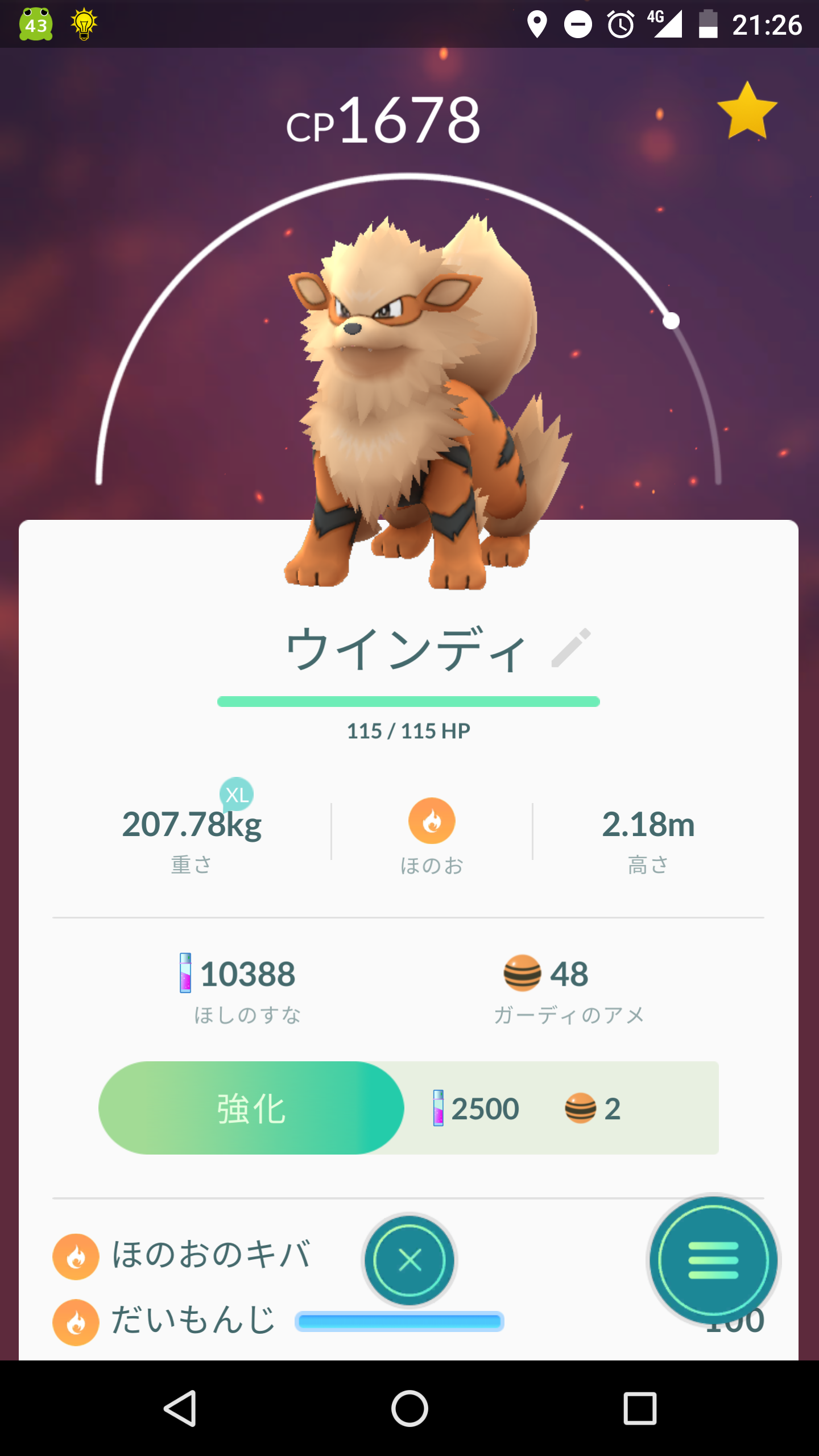The image size is (819, 1456).
Task: Toggle the favorite star for this Pokémon
Action: coord(747,111)
